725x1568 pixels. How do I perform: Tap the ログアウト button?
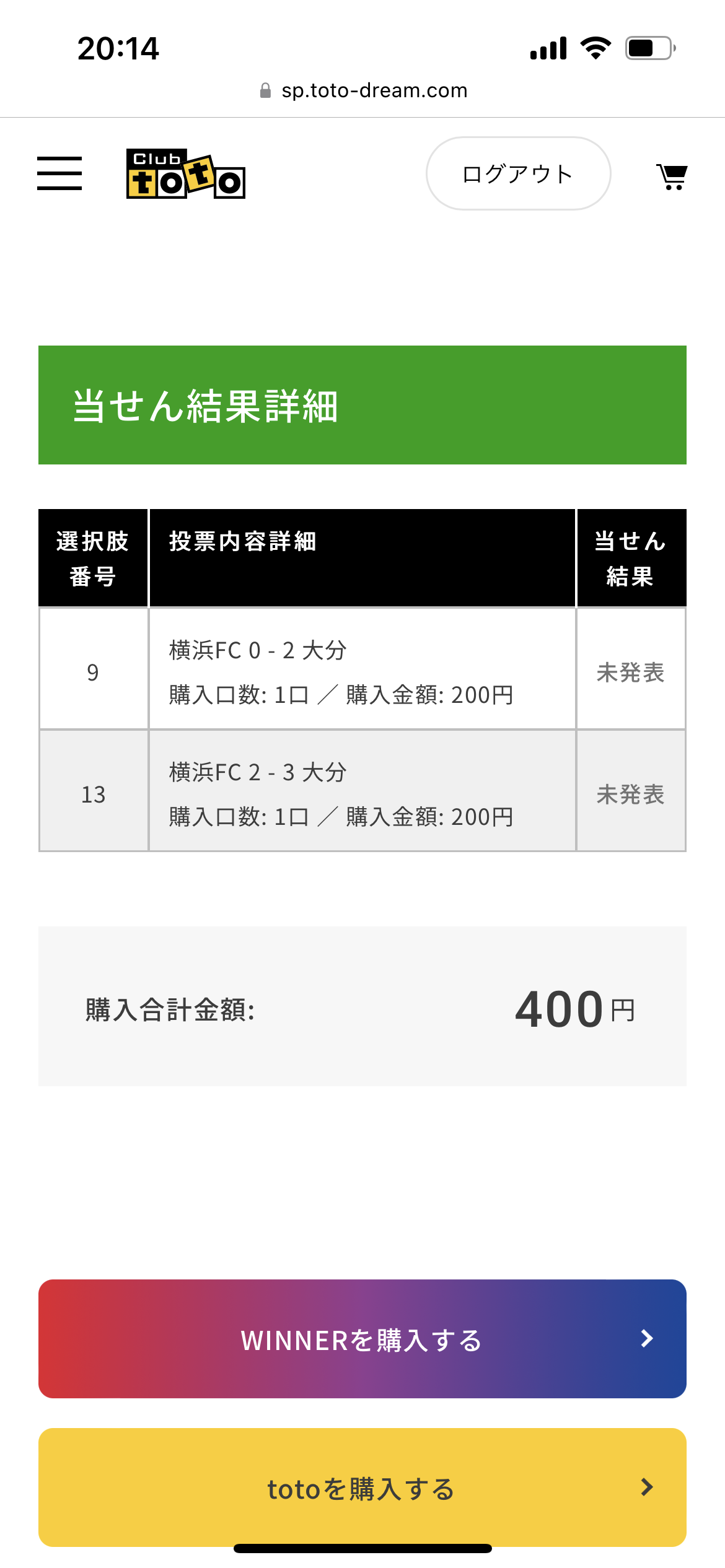(x=518, y=173)
